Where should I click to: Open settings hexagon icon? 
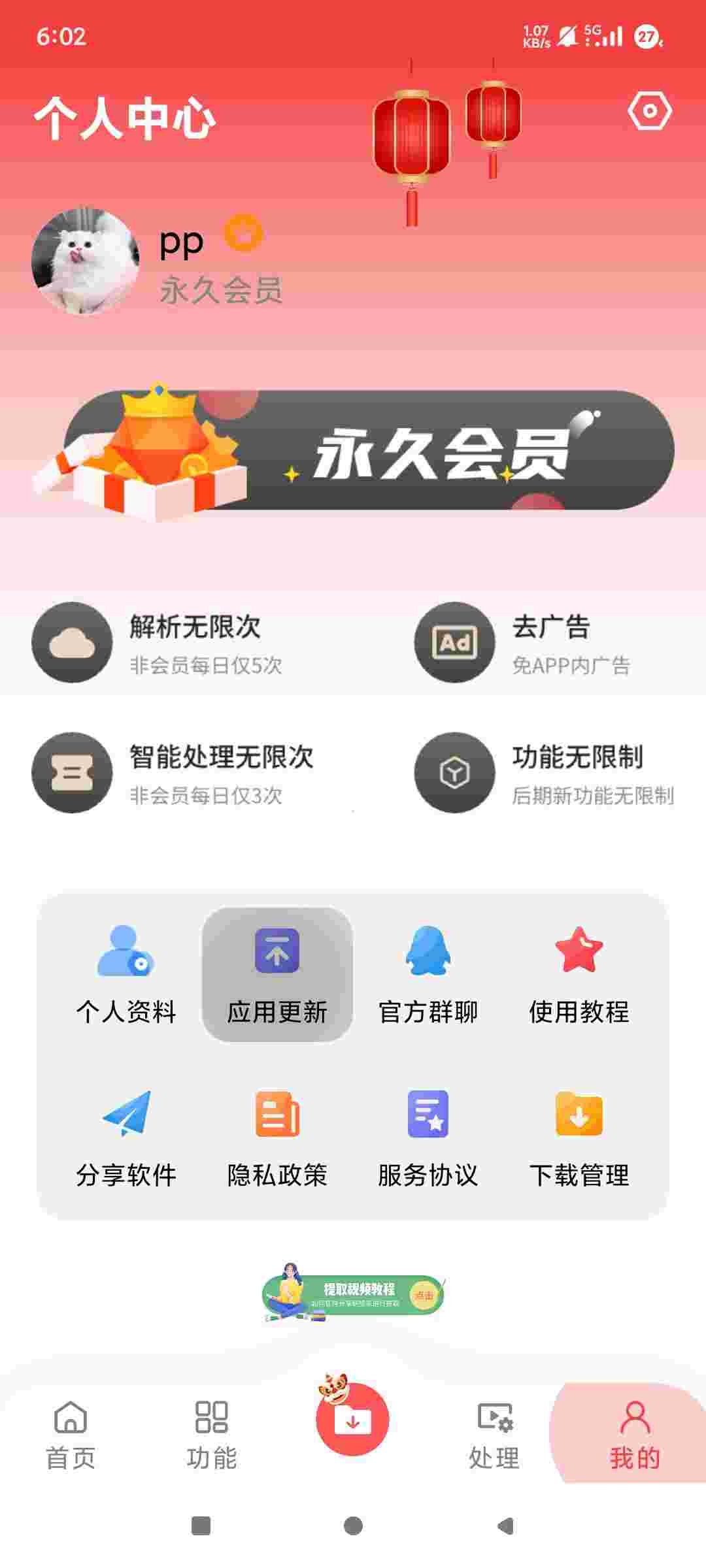(x=649, y=111)
